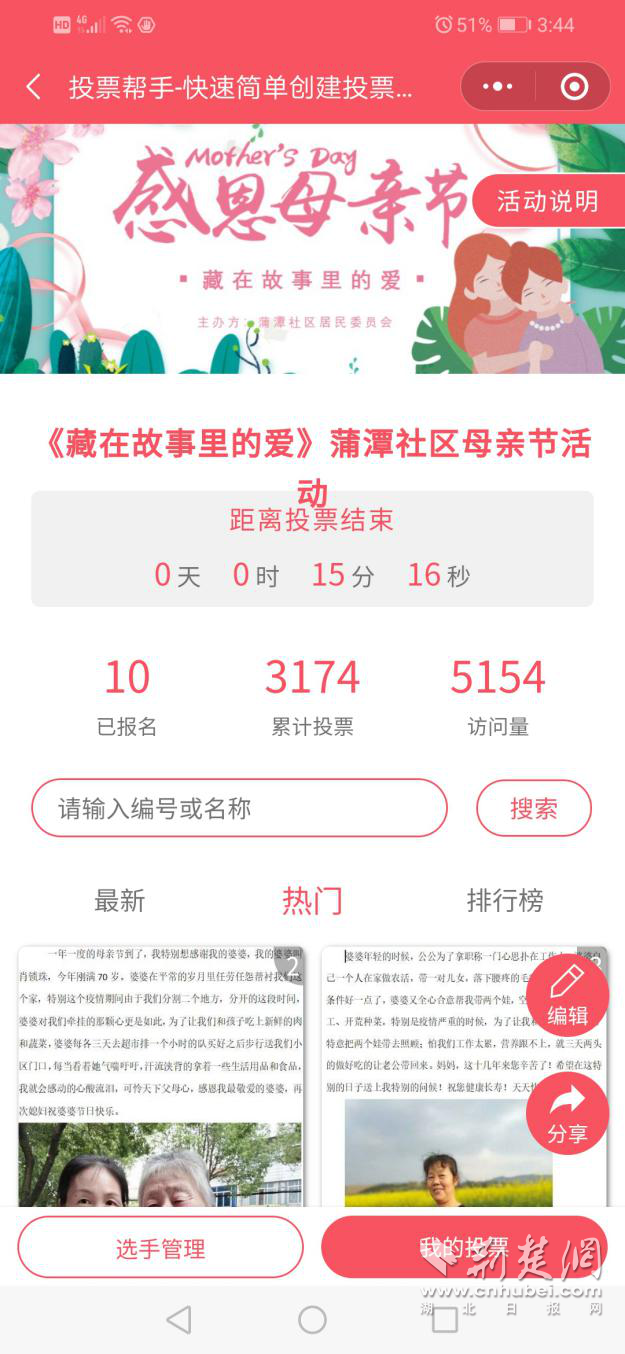Close the mini program with the circle icon
This screenshot has width=625, height=1354.
pyautogui.click(x=574, y=87)
